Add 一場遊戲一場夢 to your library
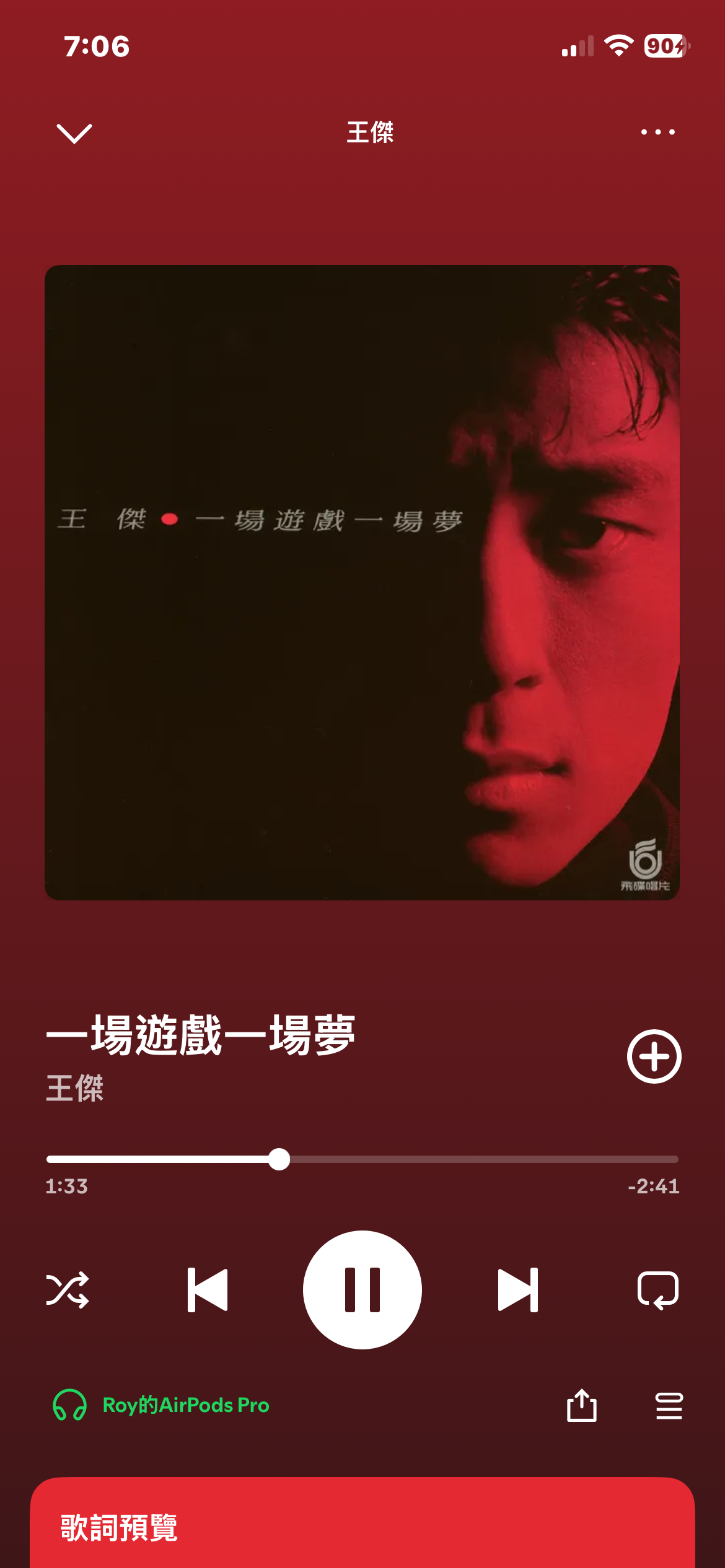 click(654, 1056)
